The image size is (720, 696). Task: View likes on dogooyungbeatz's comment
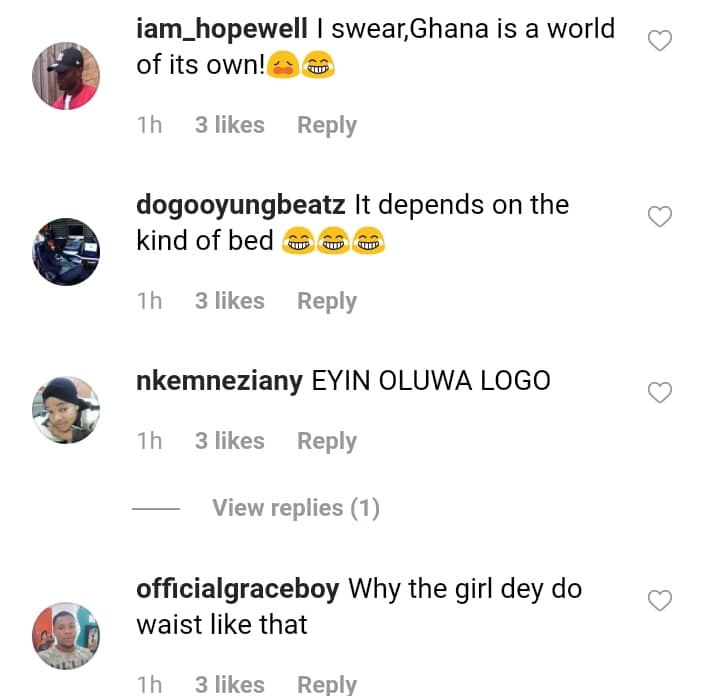pos(229,301)
